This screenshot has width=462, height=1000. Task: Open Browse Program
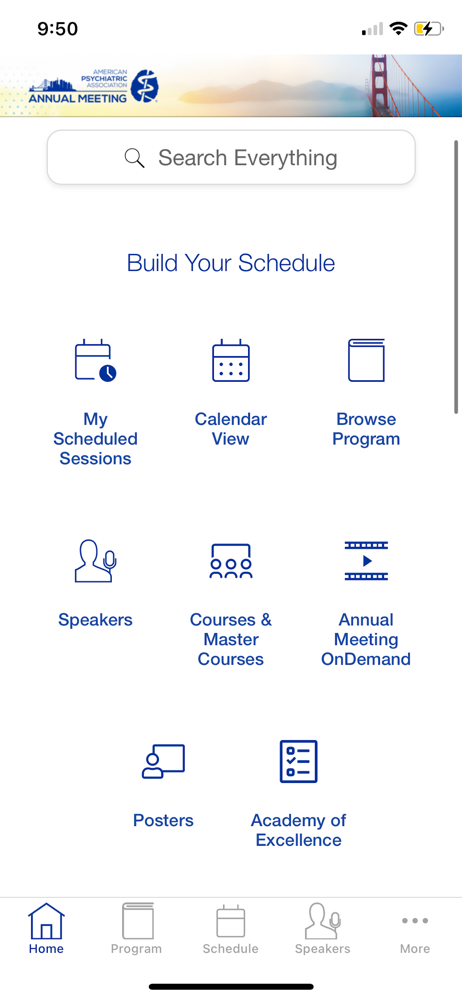point(366,393)
